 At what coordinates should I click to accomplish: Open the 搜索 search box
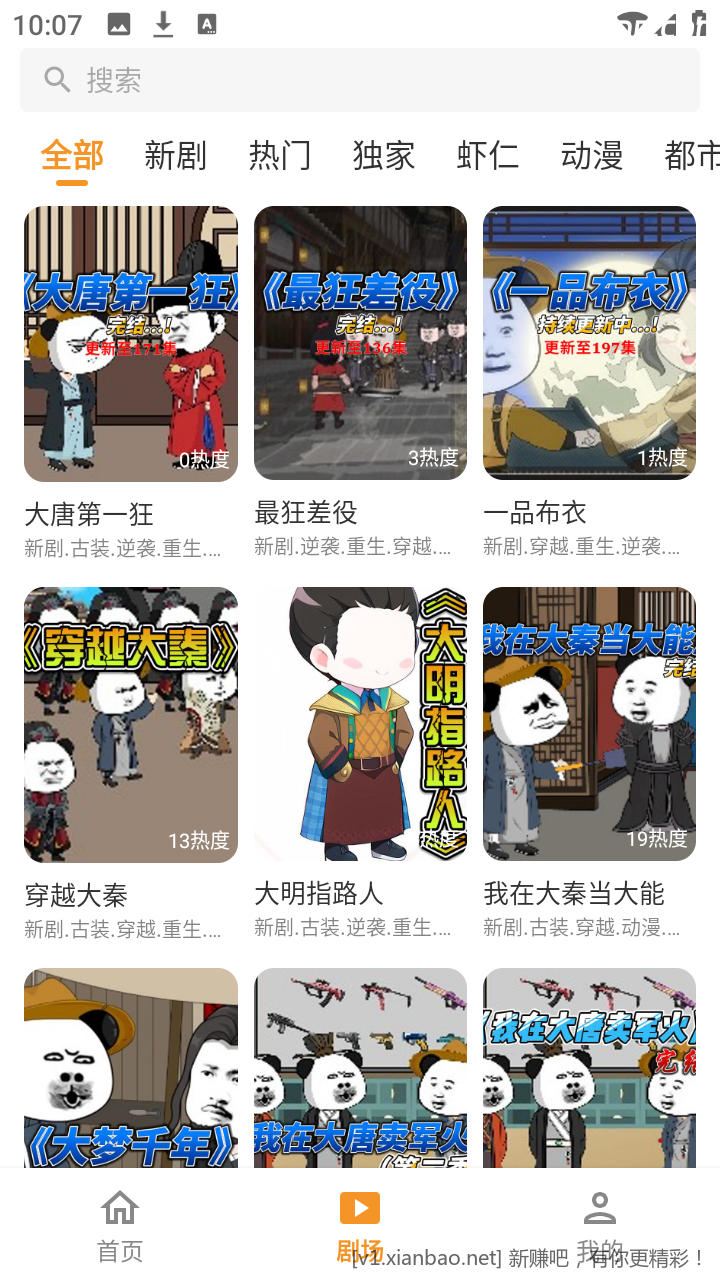point(360,80)
